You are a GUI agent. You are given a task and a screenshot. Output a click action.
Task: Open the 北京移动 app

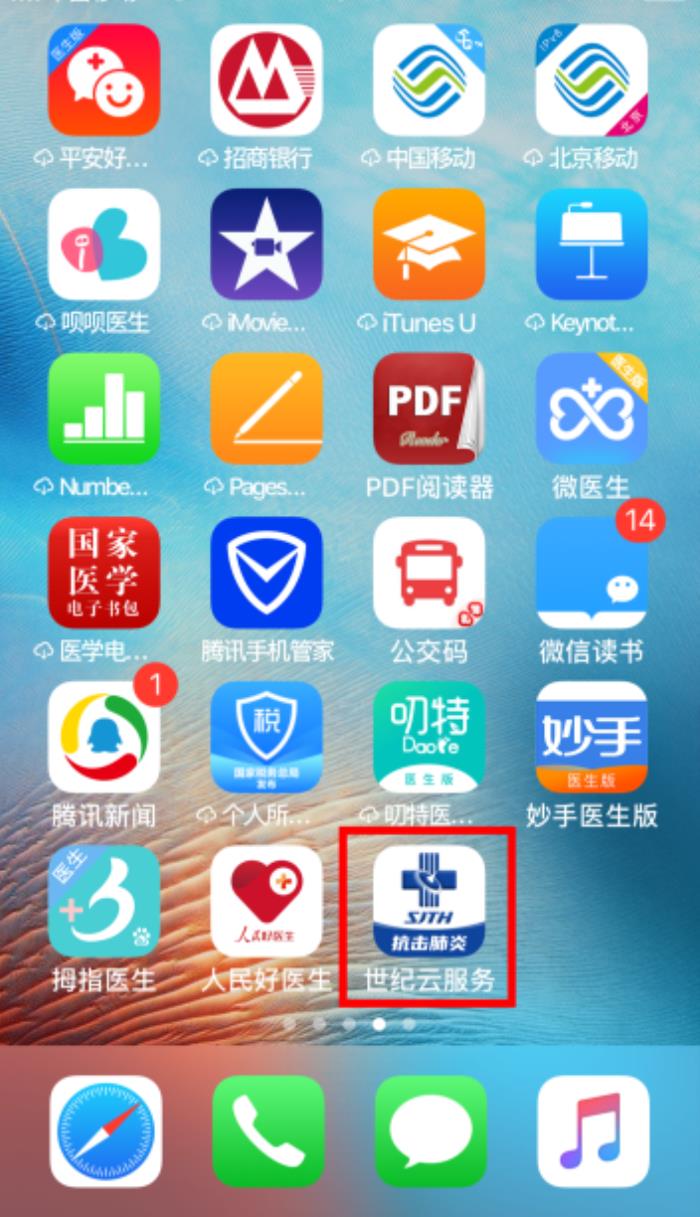click(x=591, y=80)
